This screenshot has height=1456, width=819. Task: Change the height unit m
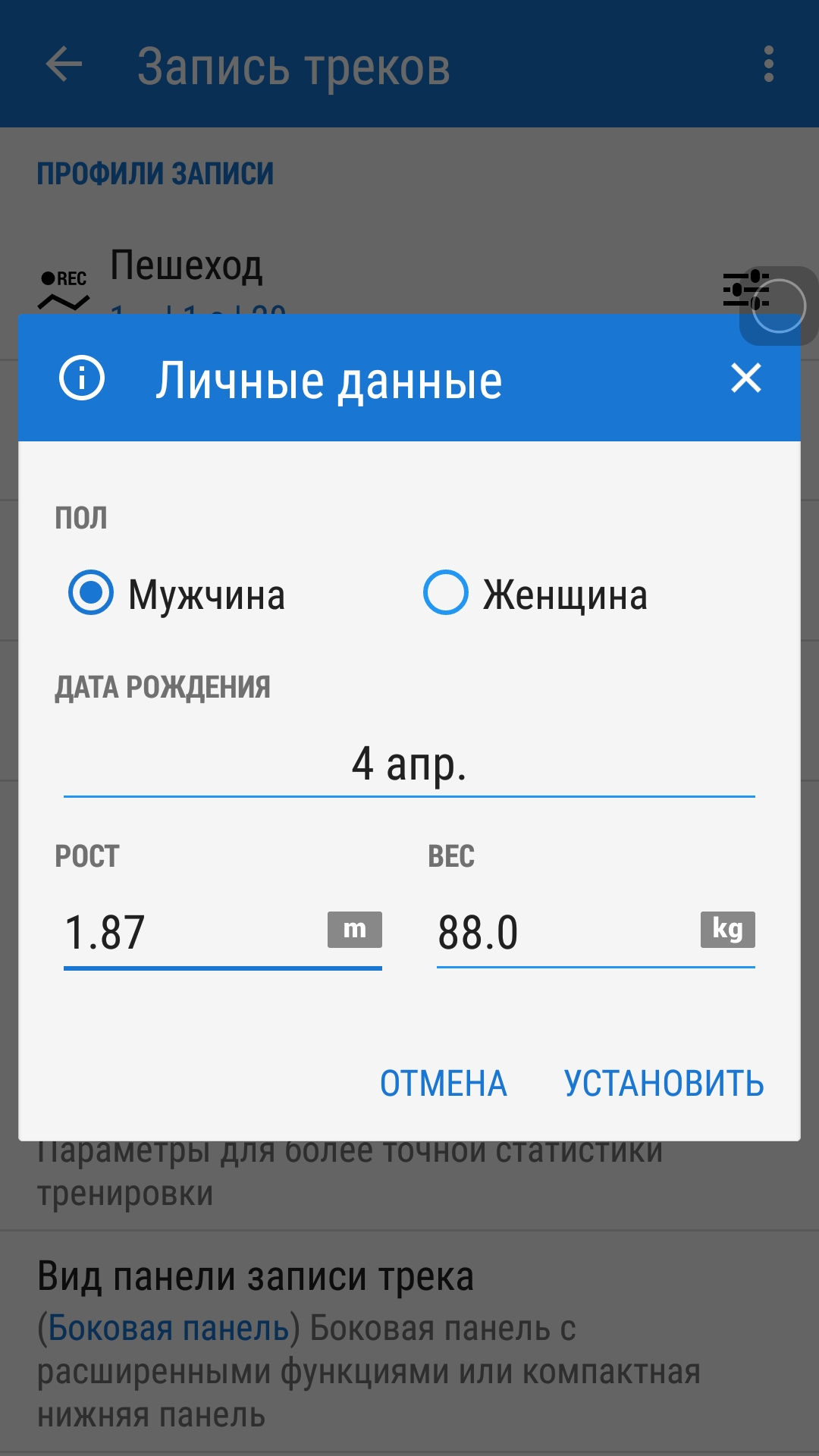click(x=354, y=930)
